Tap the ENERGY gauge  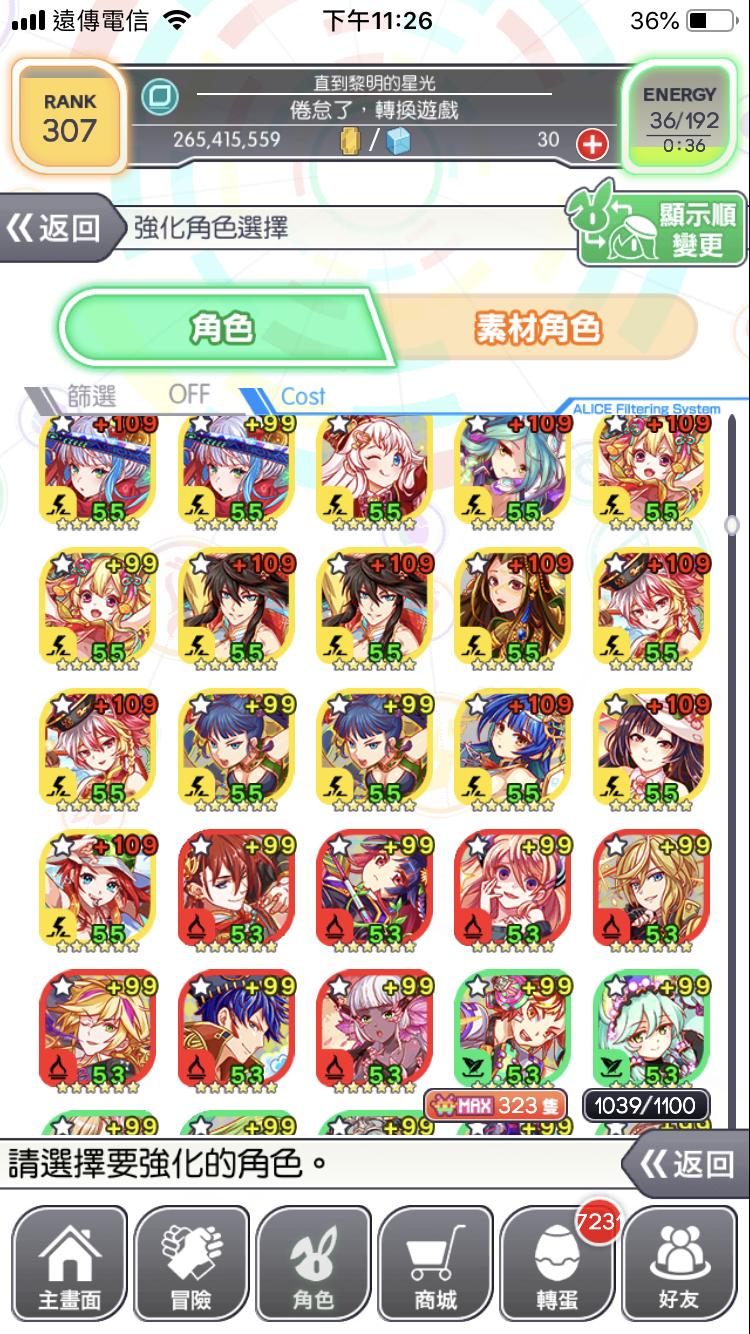[x=680, y=118]
